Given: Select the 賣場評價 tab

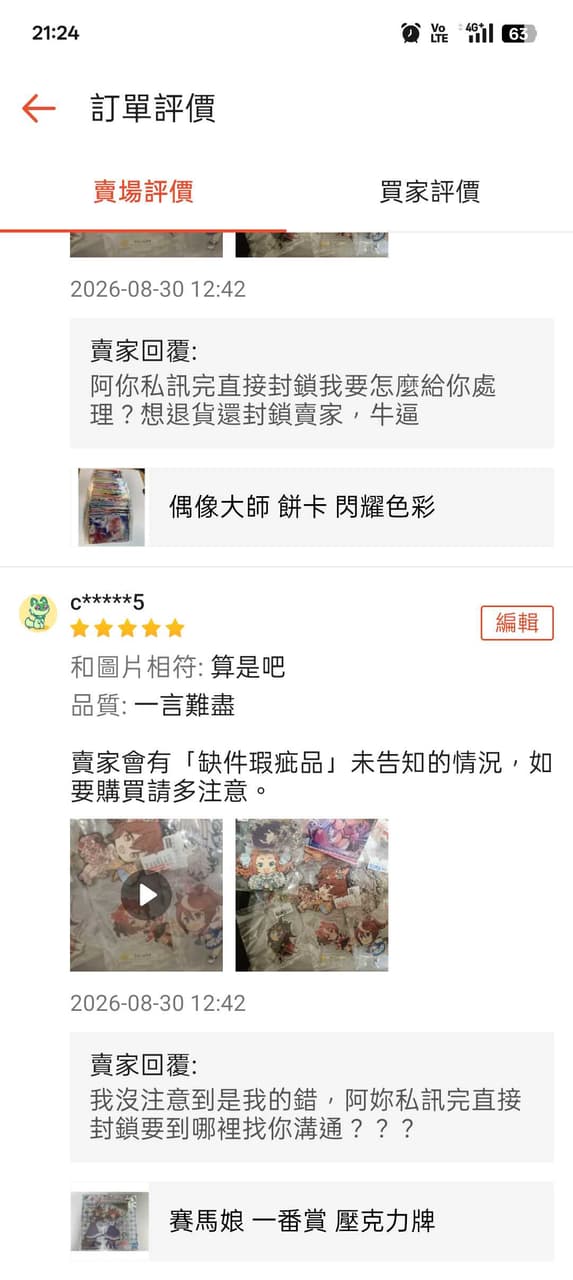Looking at the screenshot, I should tap(143, 192).
